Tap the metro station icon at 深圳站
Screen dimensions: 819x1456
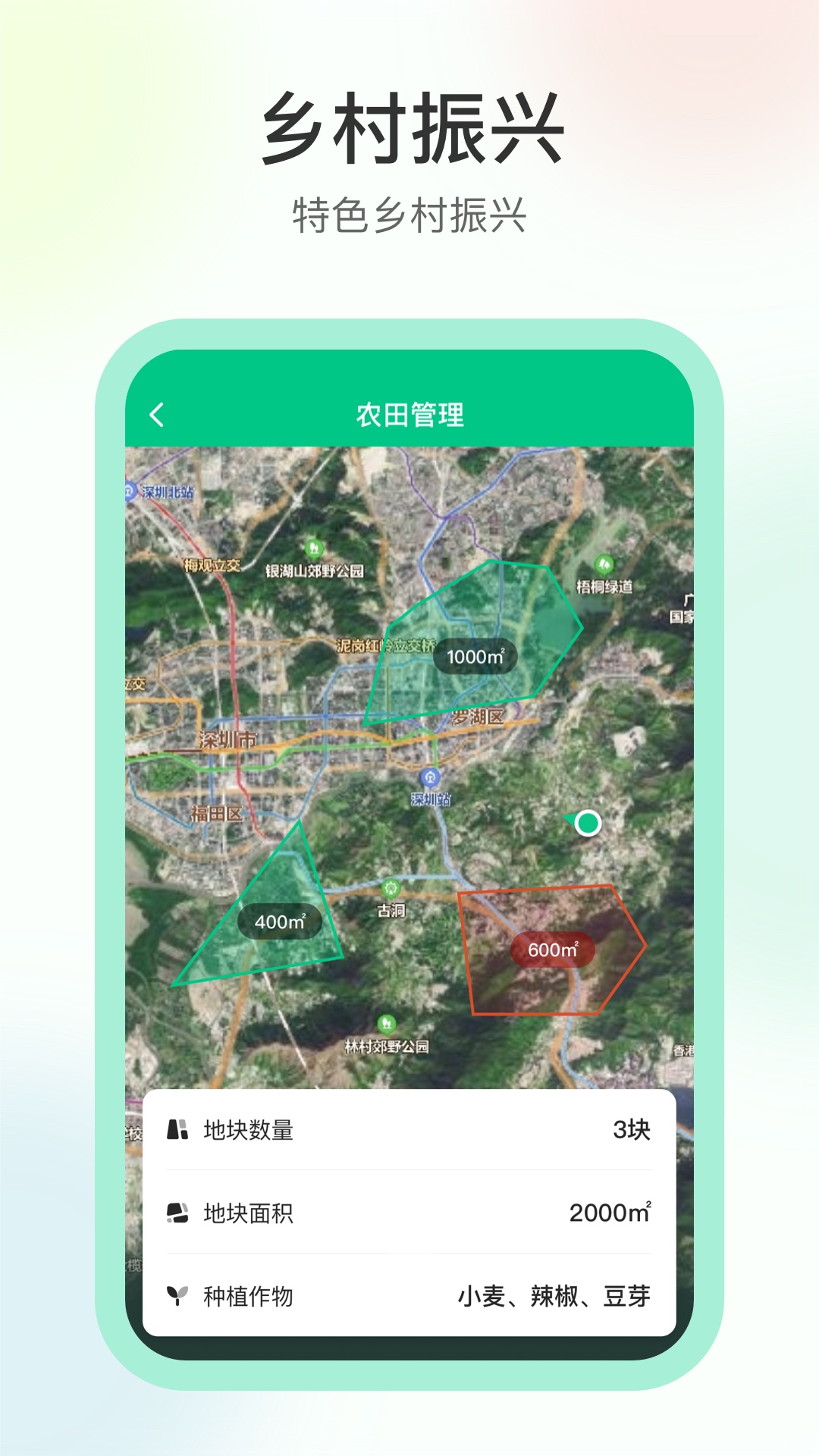[x=428, y=777]
